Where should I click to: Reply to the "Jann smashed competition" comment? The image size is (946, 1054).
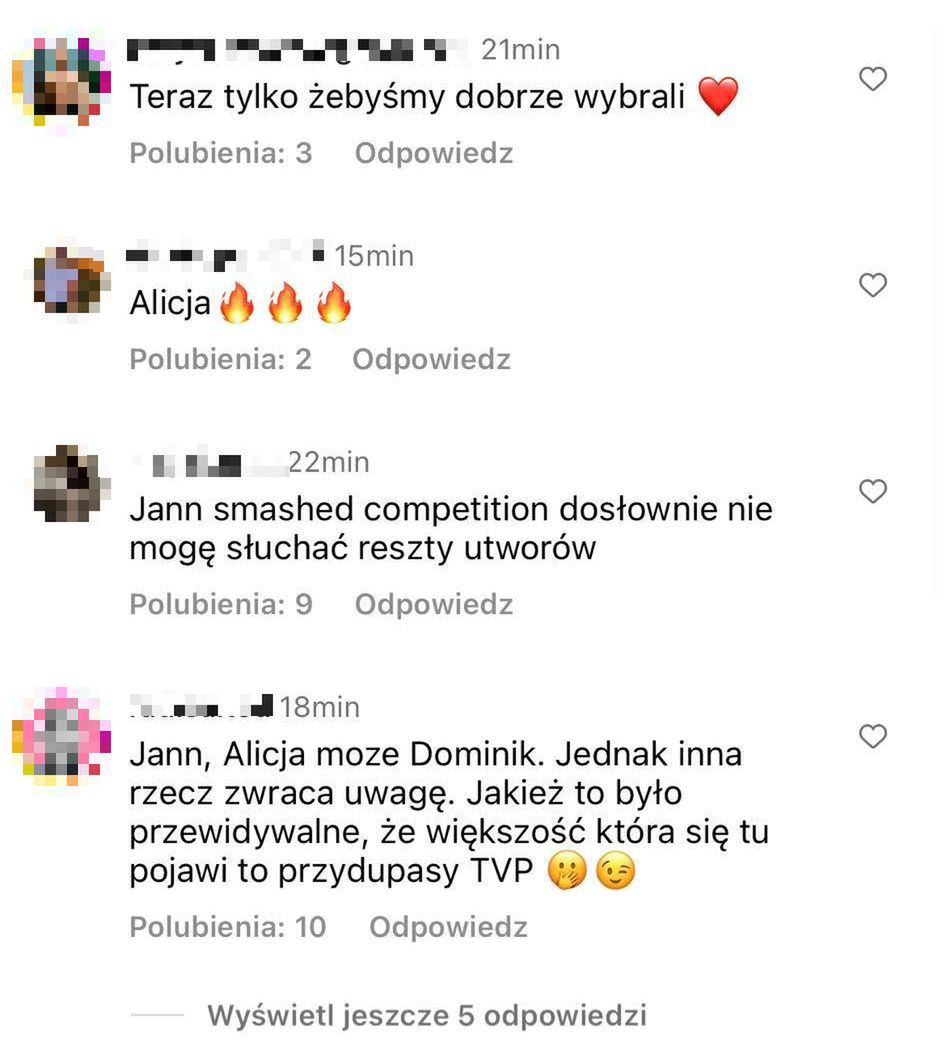(x=433, y=604)
